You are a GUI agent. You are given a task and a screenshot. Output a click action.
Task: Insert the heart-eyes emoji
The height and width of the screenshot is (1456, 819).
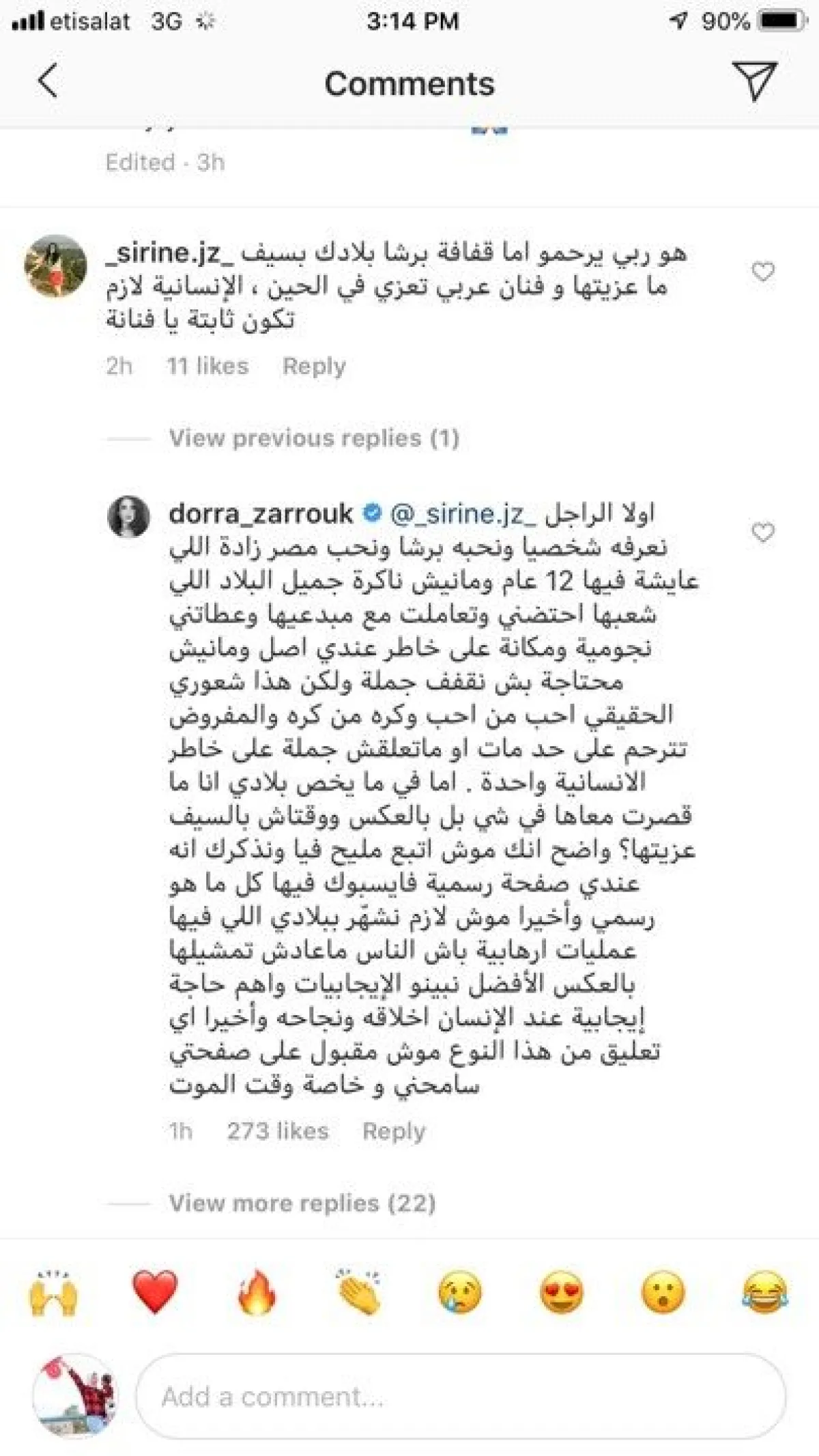click(561, 1292)
